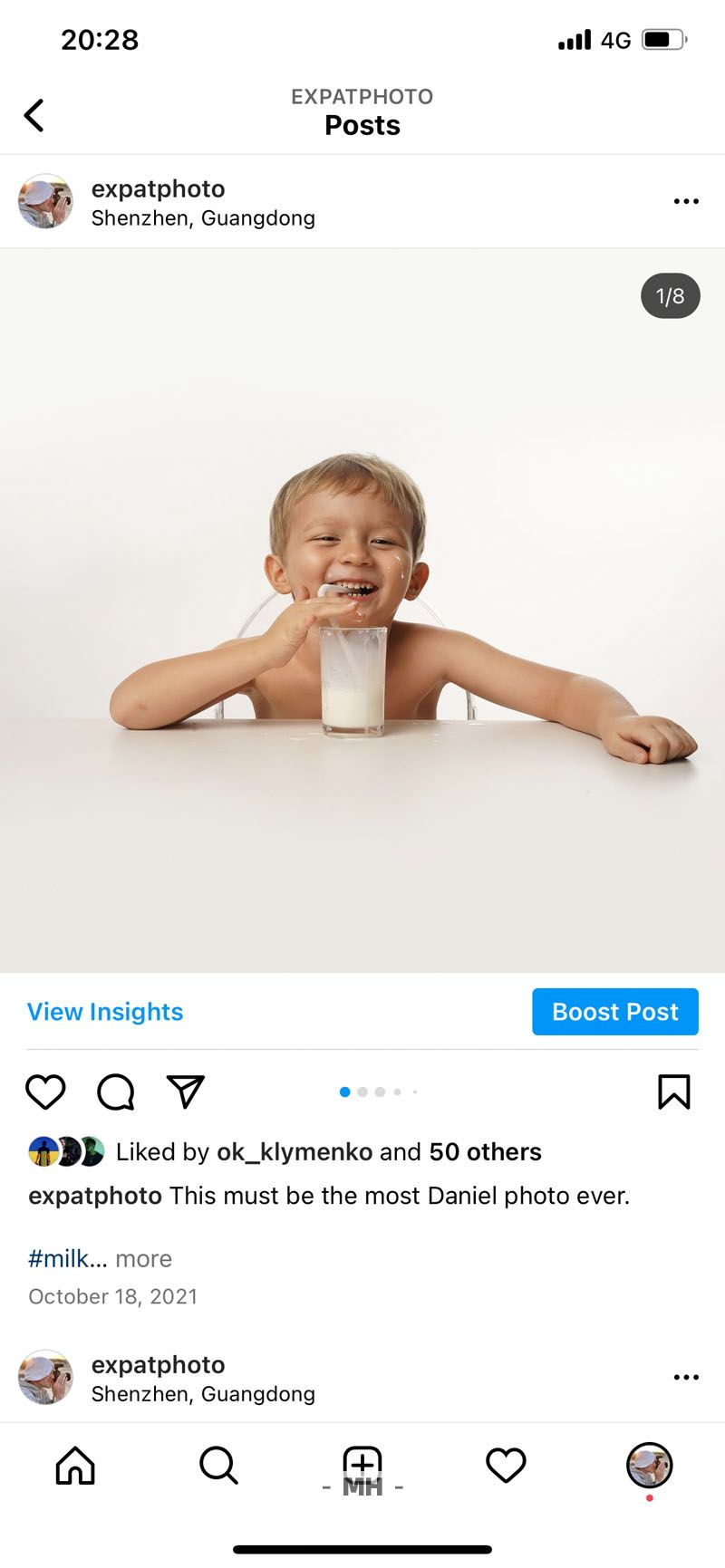The image size is (725, 1568).
Task: Expand caption with more
Action: click(143, 1259)
